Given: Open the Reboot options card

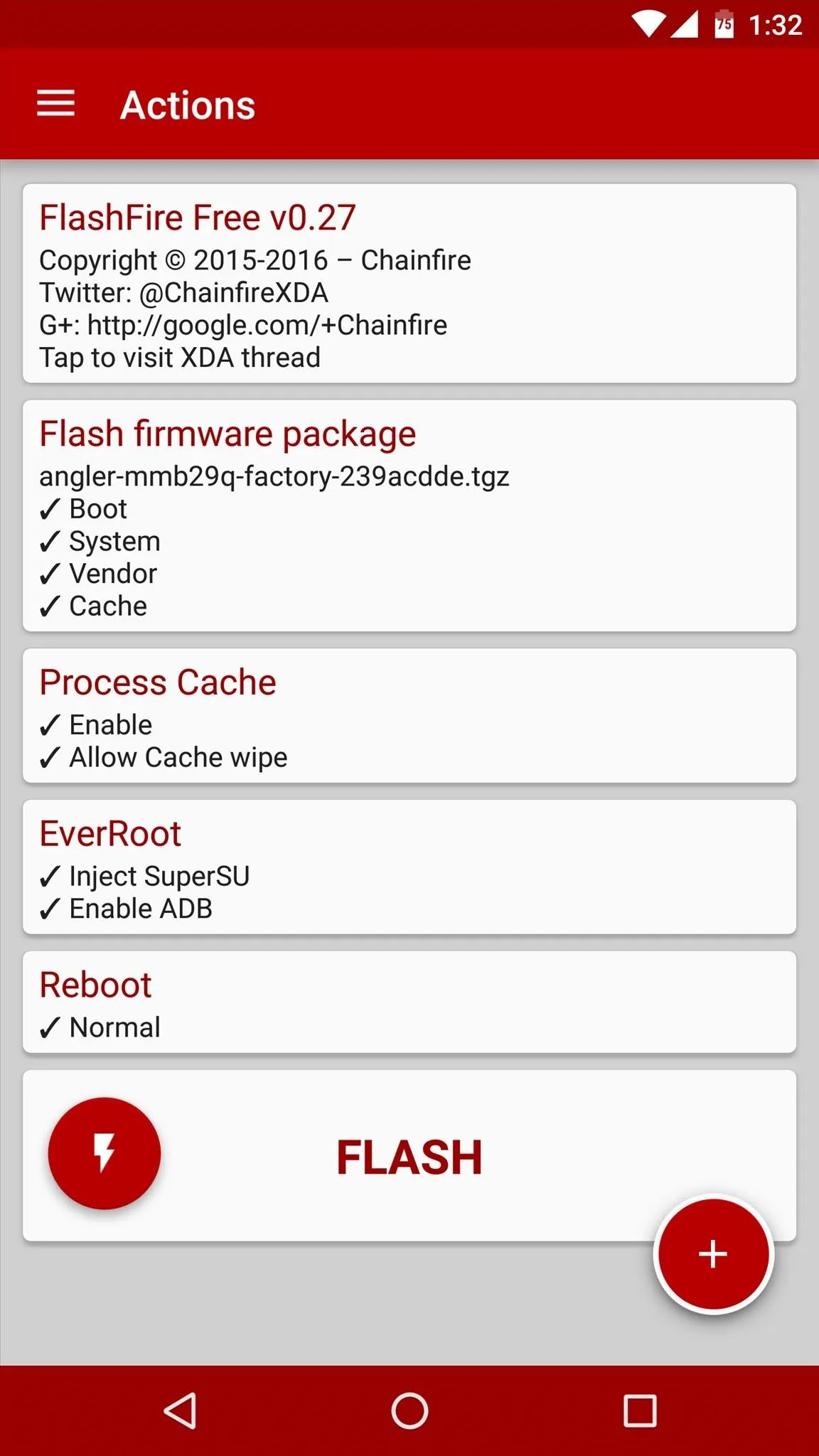Looking at the screenshot, I should point(409,1002).
